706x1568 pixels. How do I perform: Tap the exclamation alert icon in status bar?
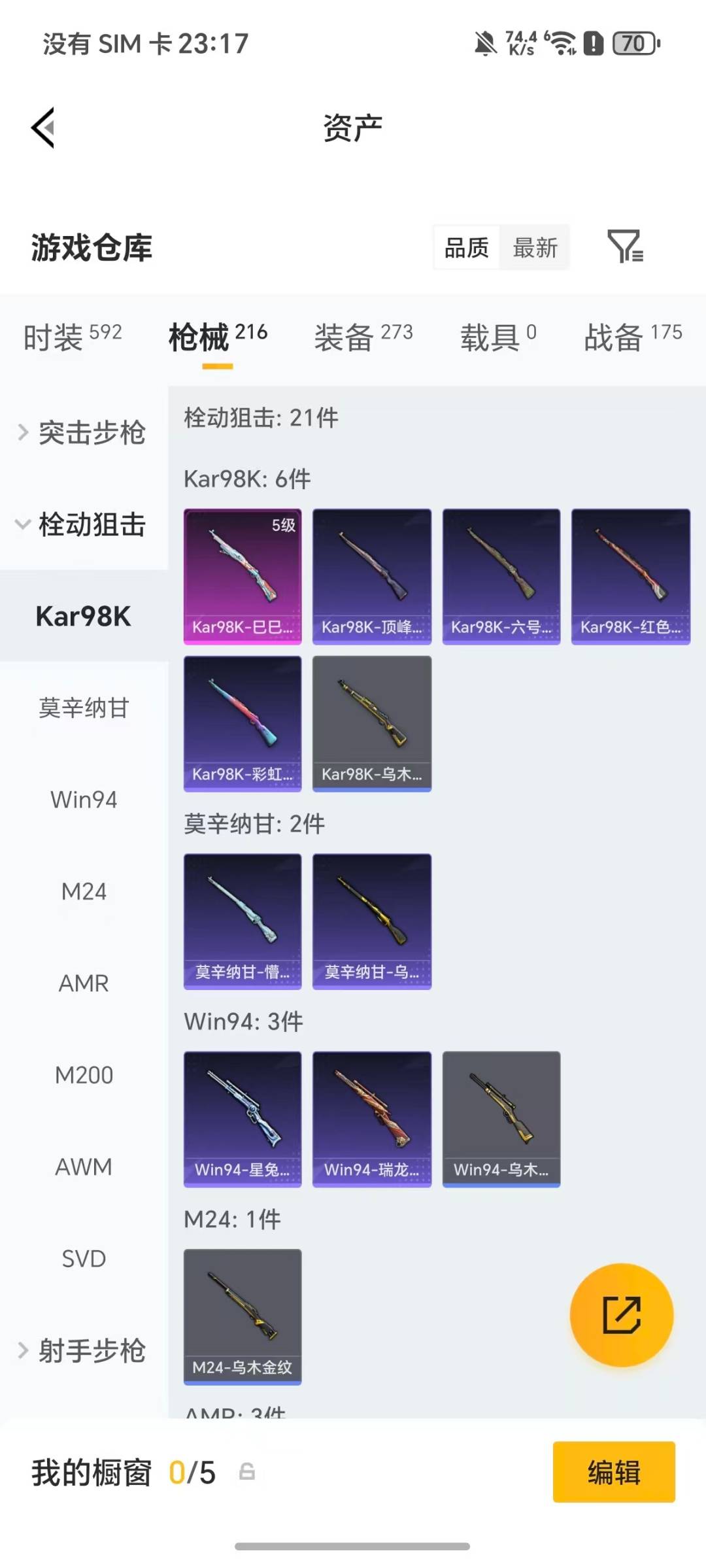(592, 43)
